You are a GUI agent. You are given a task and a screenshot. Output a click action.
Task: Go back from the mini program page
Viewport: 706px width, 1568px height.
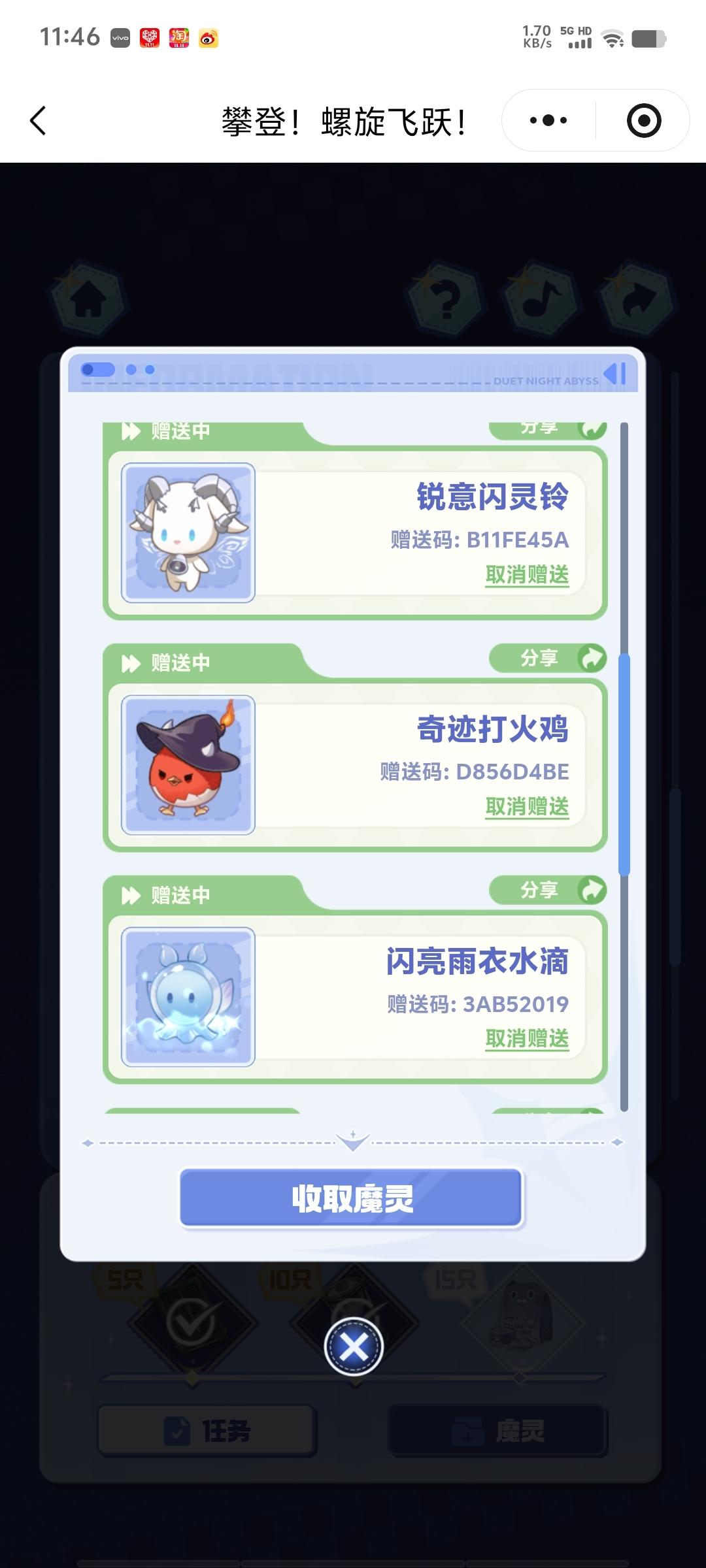[38, 121]
